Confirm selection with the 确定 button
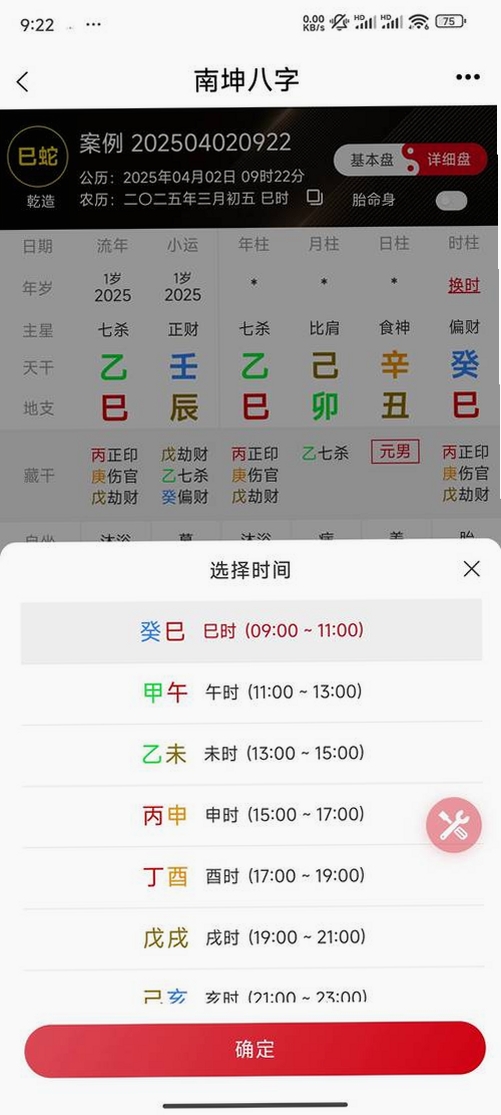This screenshot has width=501, height=1115. click(254, 1050)
